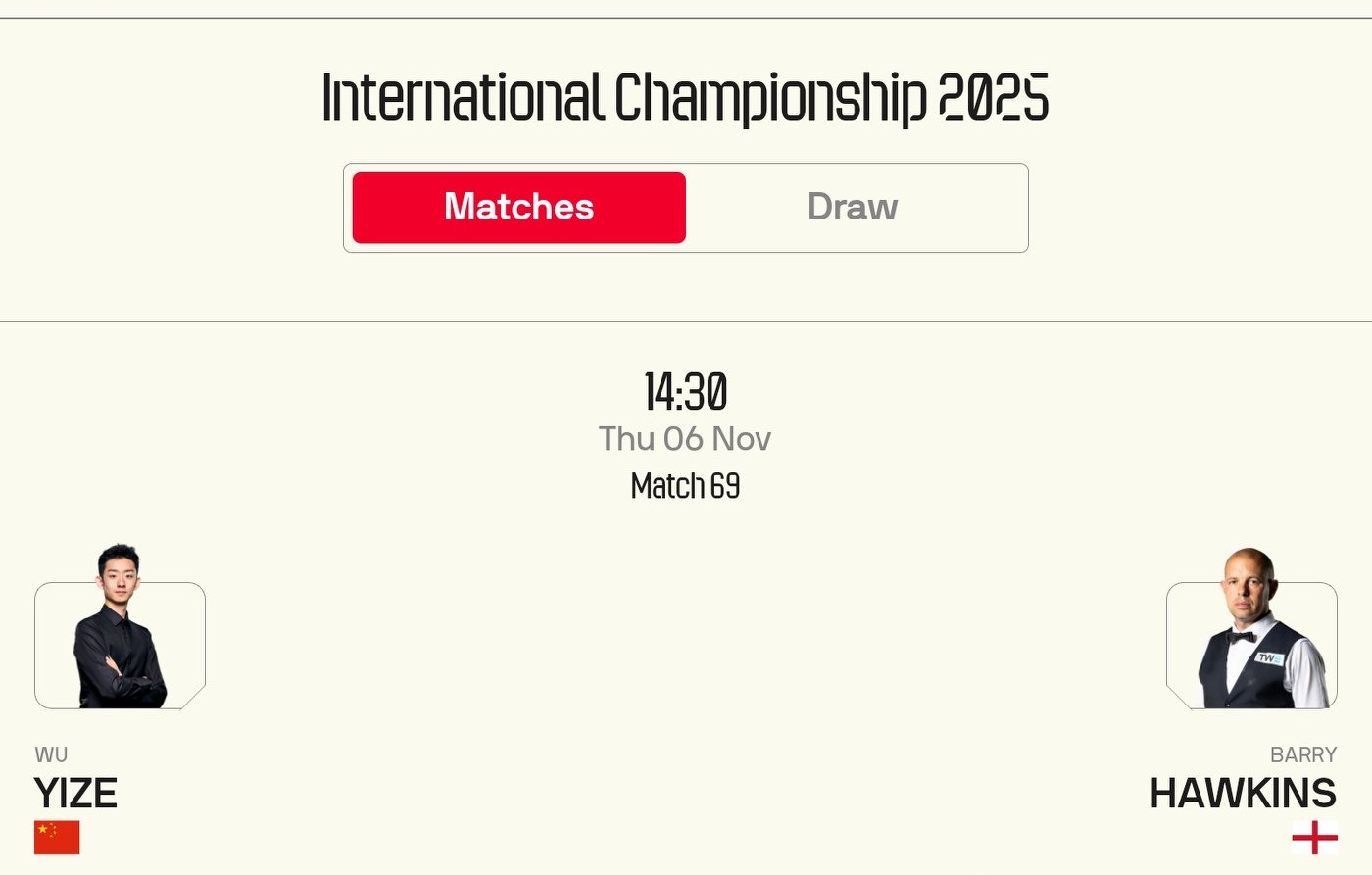Open Match 69 details
Screen dimensions: 1372x875
685,485
